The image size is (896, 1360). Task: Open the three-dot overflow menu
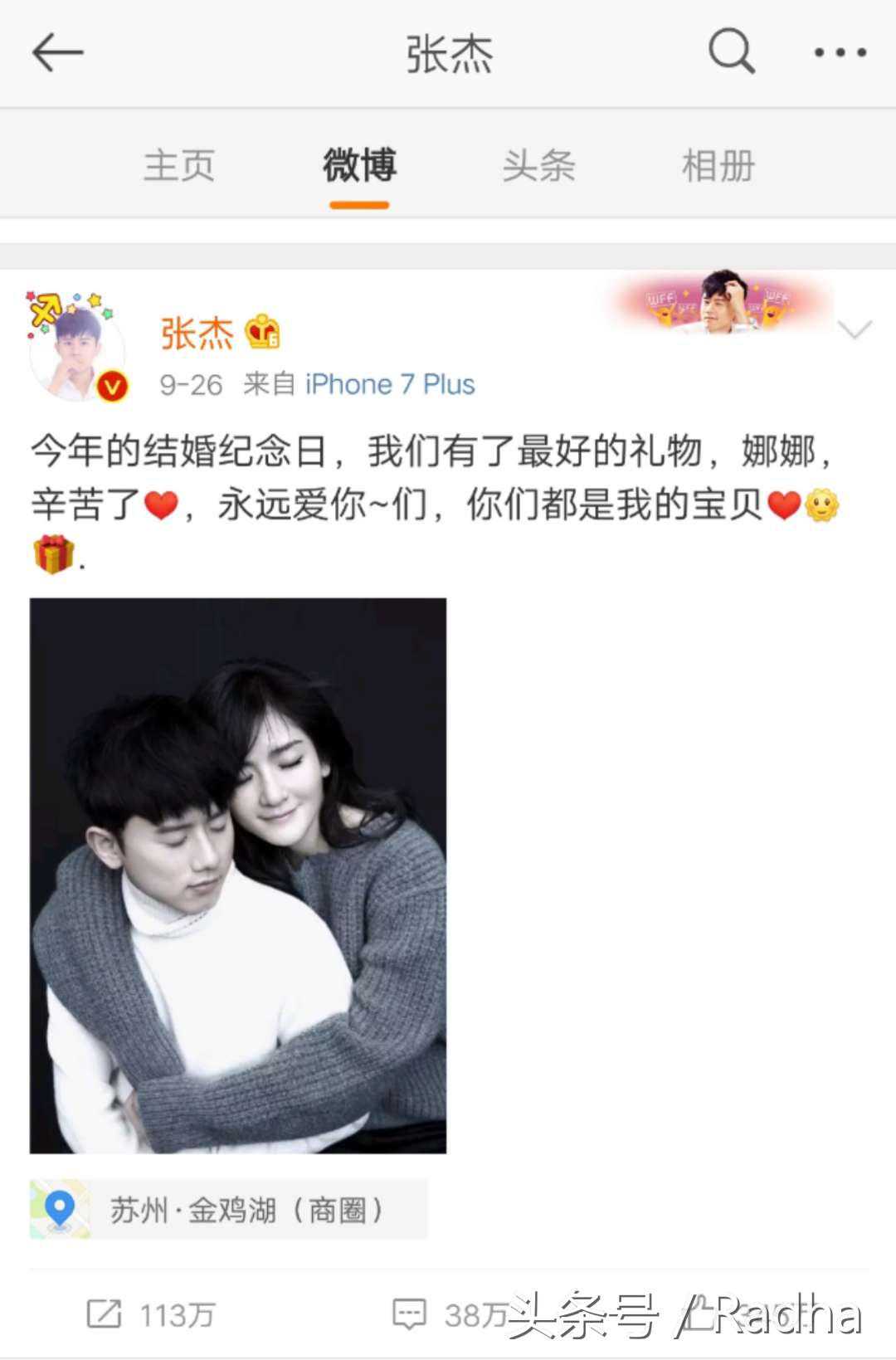click(x=840, y=52)
